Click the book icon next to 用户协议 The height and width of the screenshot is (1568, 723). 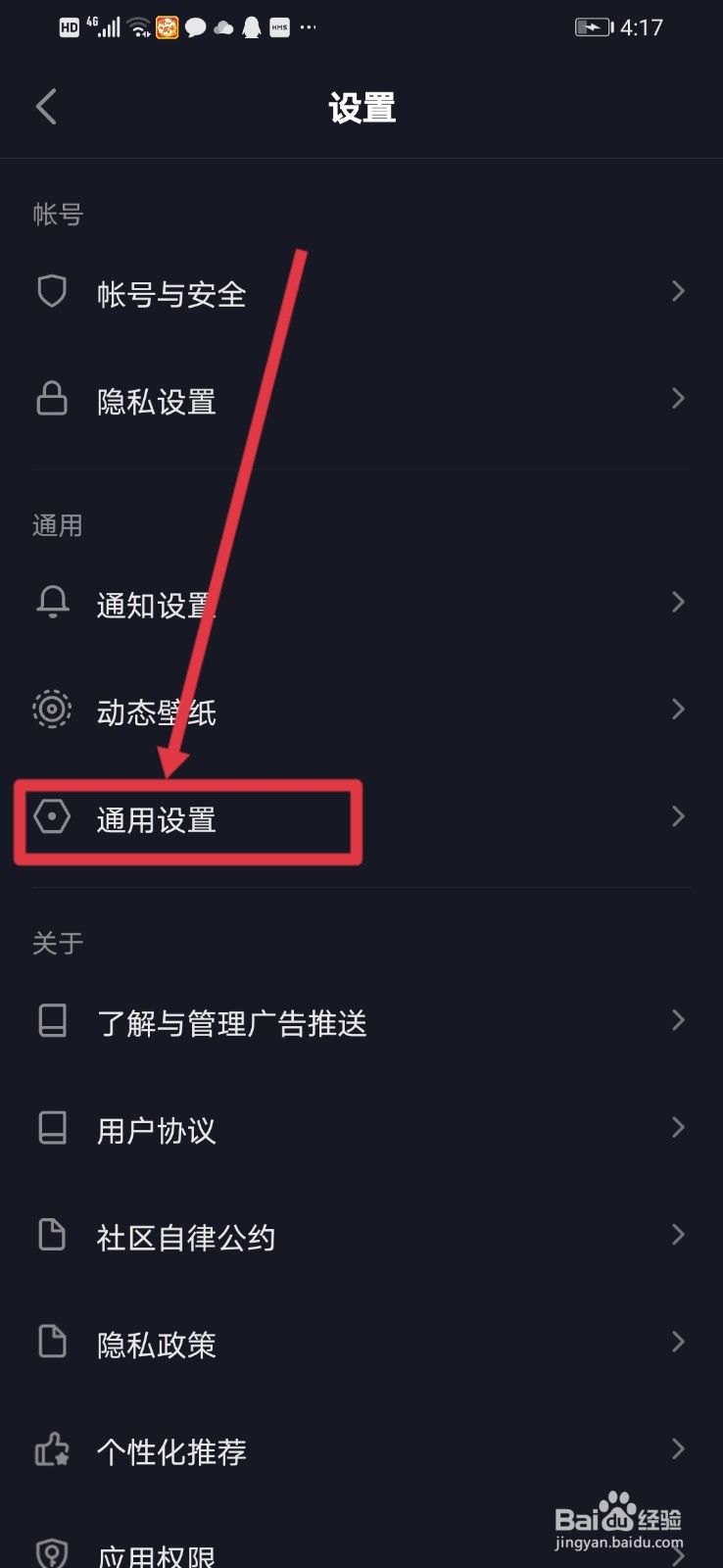(x=52, y=1127)
